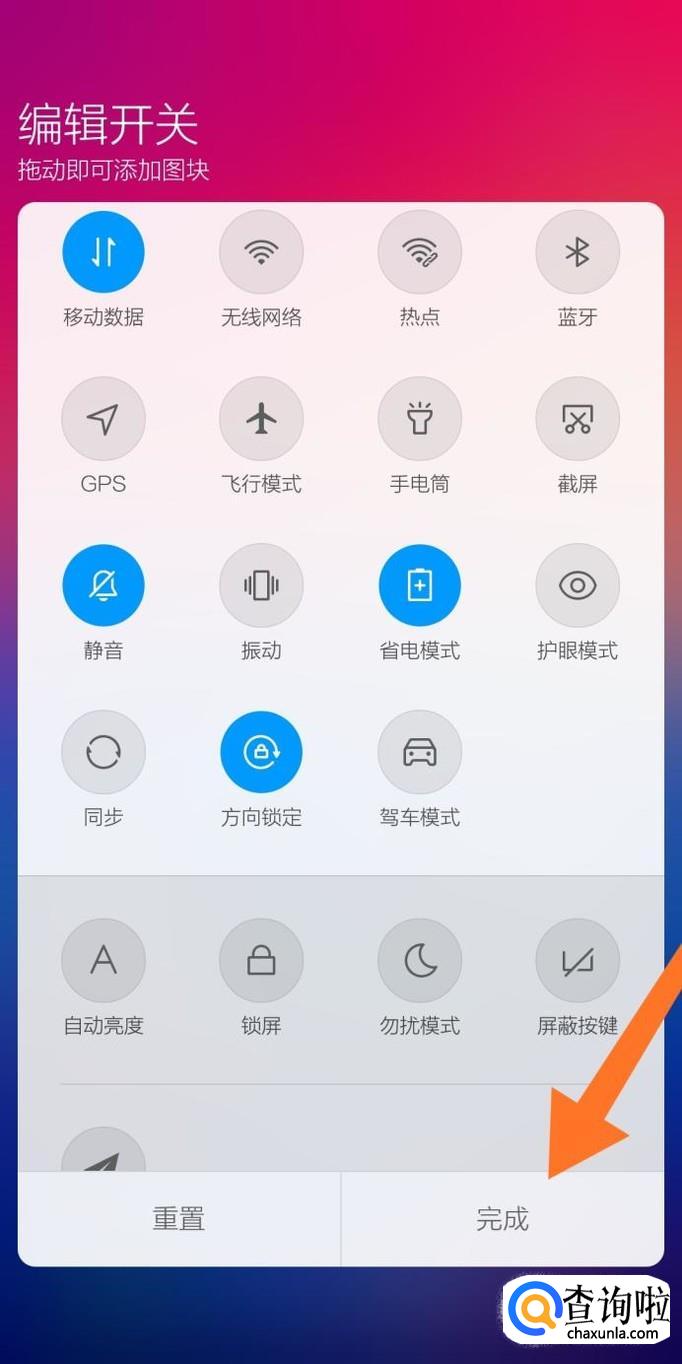Turn off 方向锁定 orientation lock
682x1364 pixels.
click(x=261, y=752)
